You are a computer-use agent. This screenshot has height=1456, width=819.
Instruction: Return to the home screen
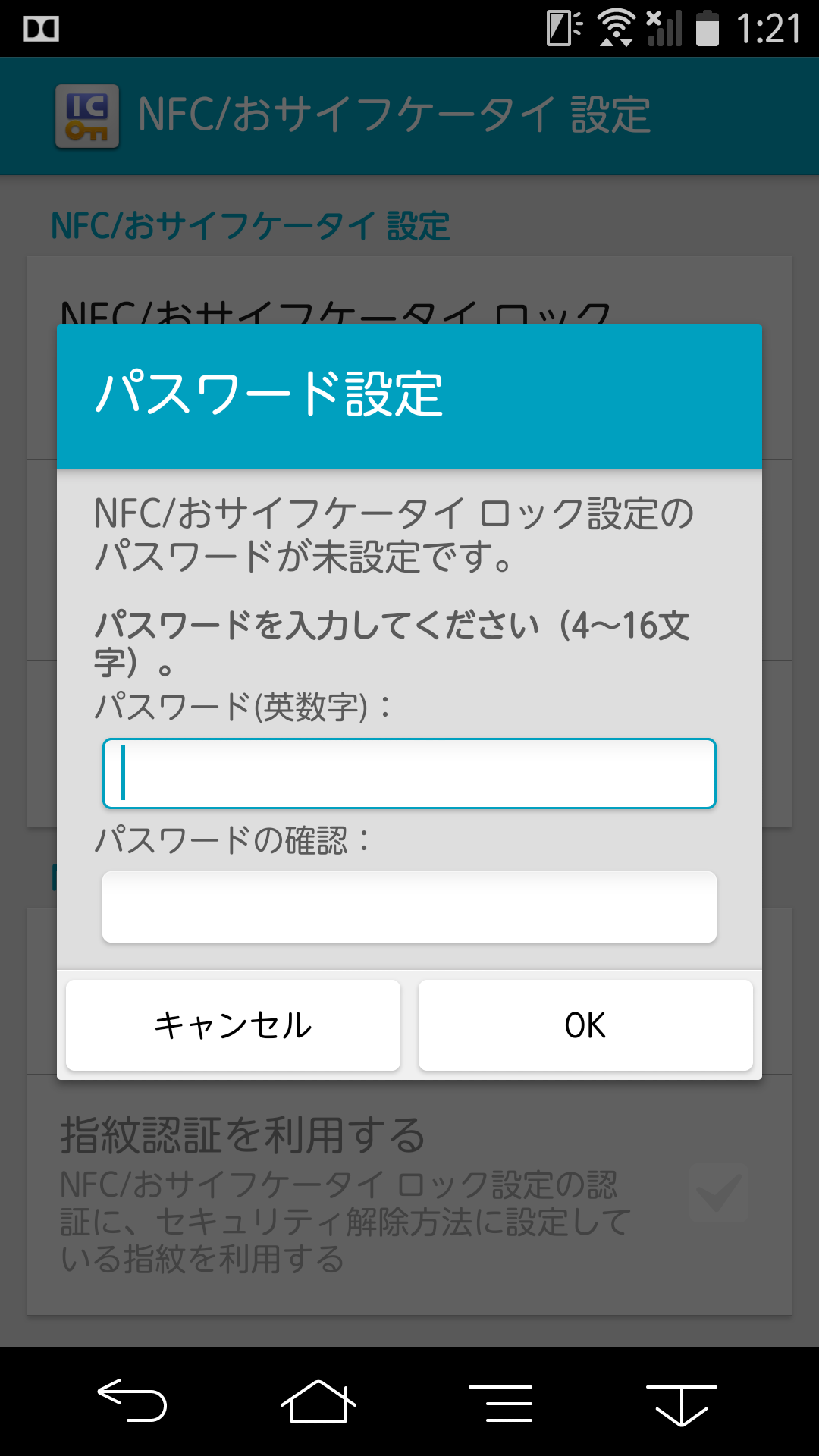(318, 1401)
